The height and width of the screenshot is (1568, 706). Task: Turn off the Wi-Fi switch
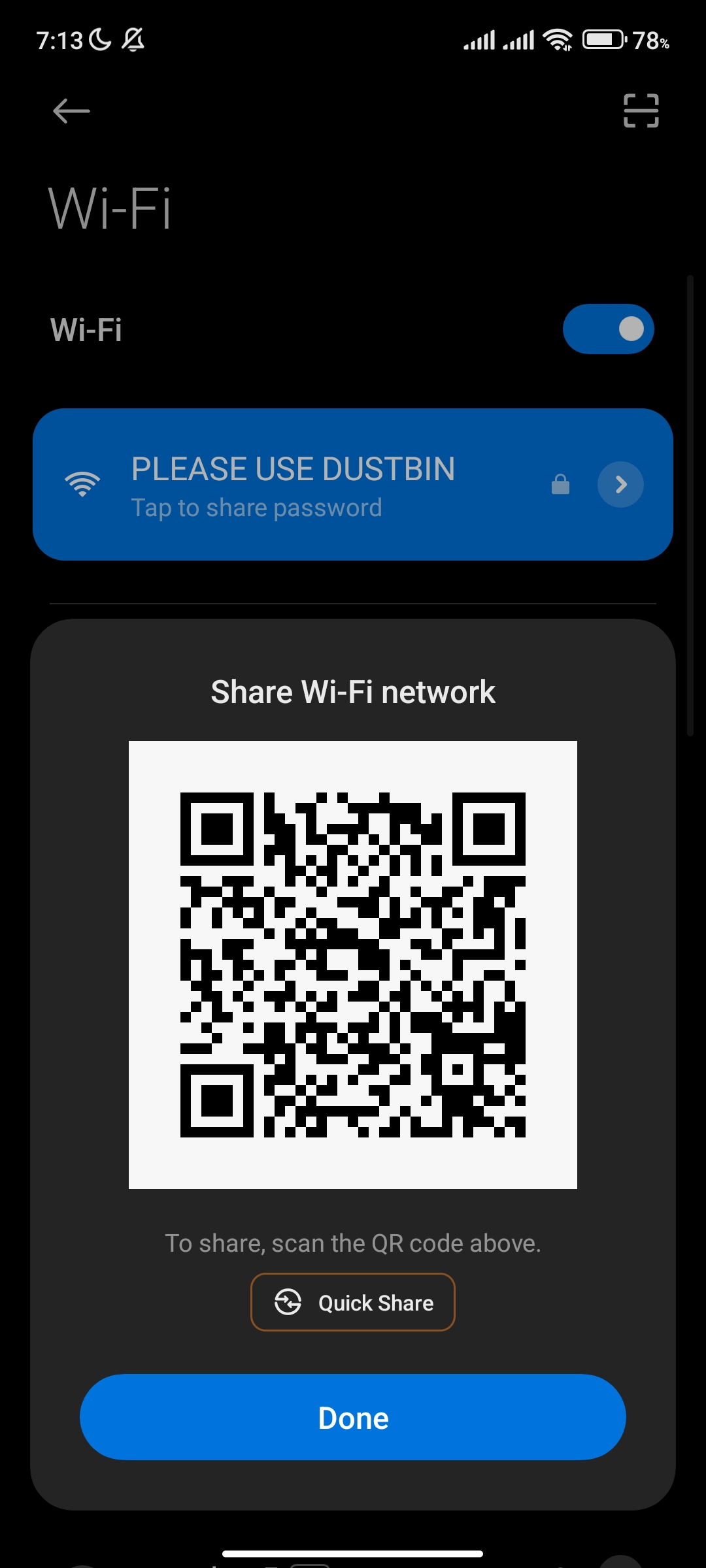point(608,329)
